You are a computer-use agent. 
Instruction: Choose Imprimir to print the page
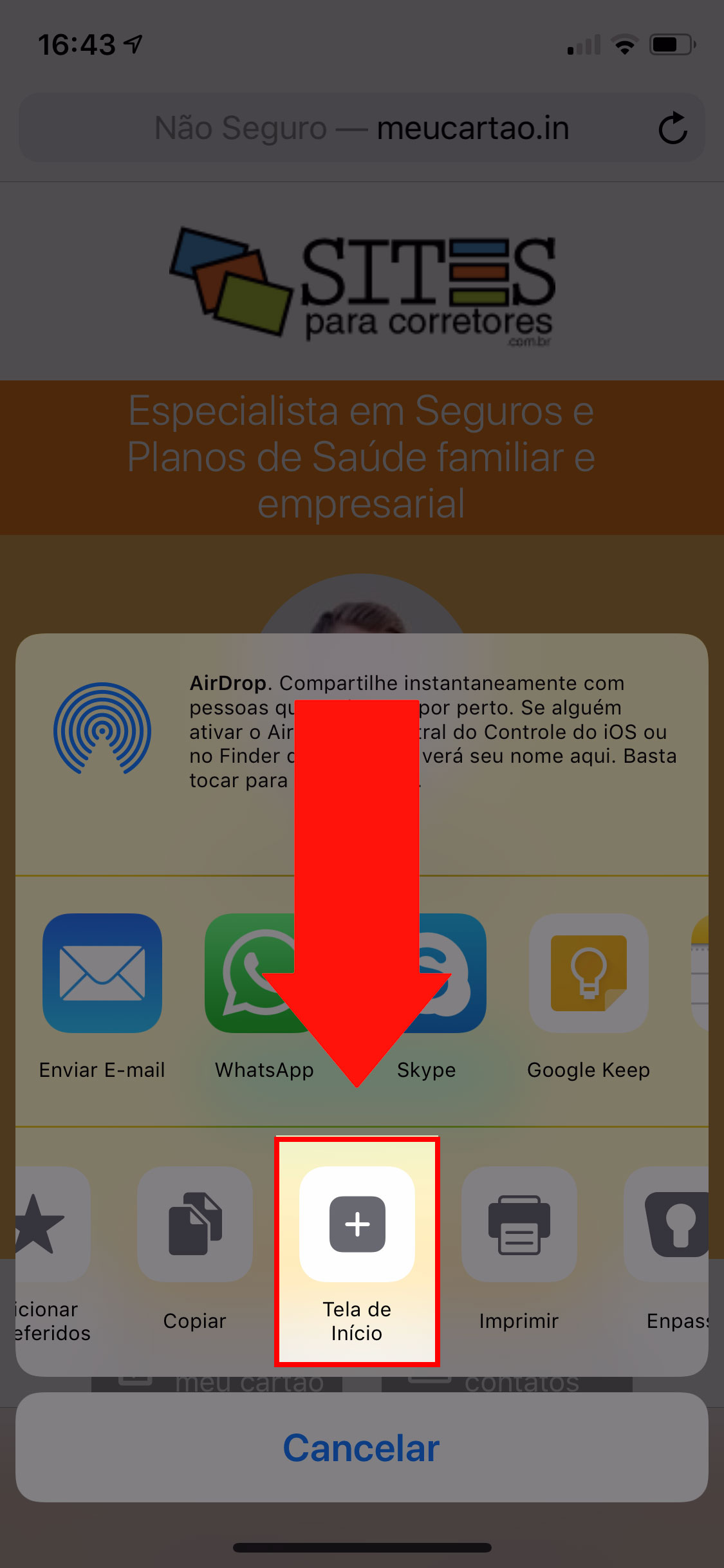[519, 1224]
